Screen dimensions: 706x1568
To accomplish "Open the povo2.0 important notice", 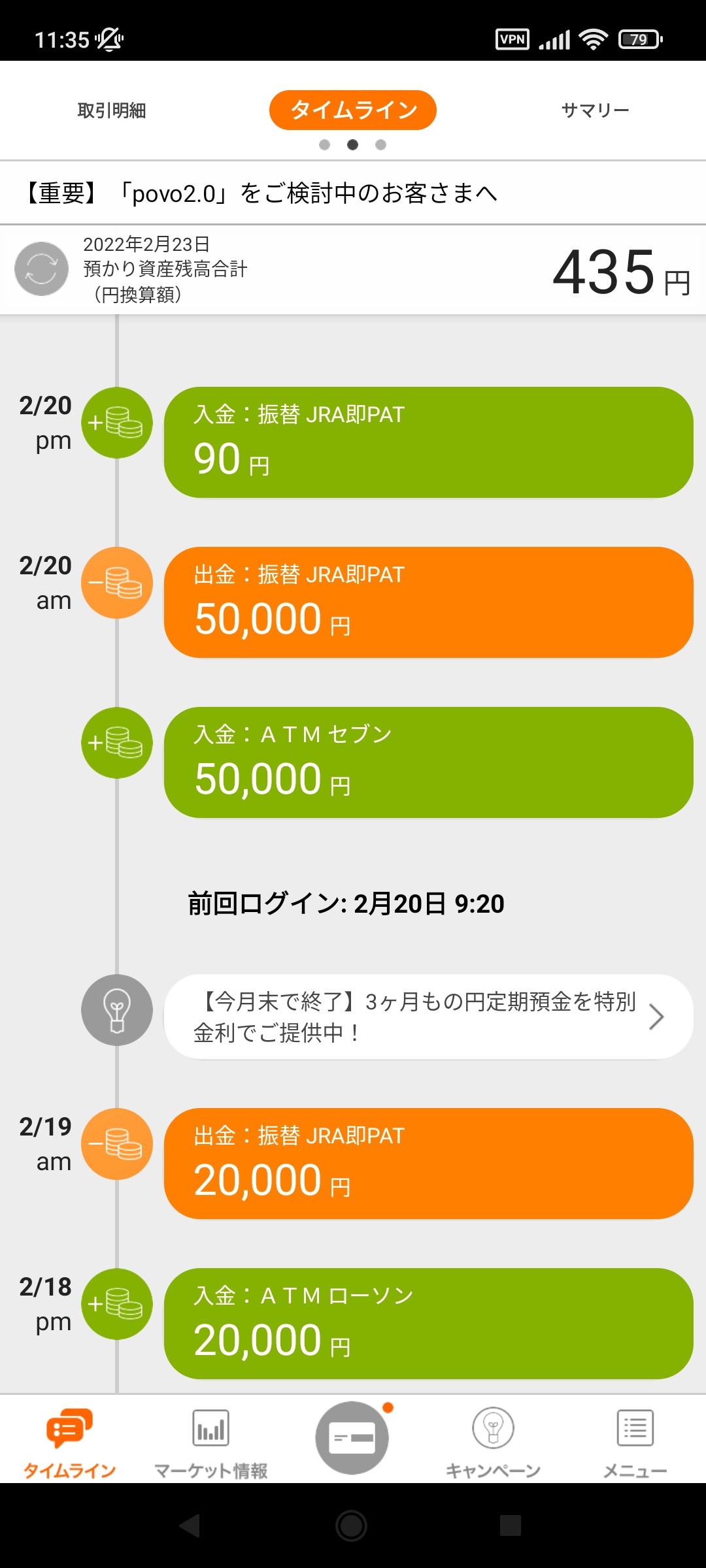I will coord(261,193).
